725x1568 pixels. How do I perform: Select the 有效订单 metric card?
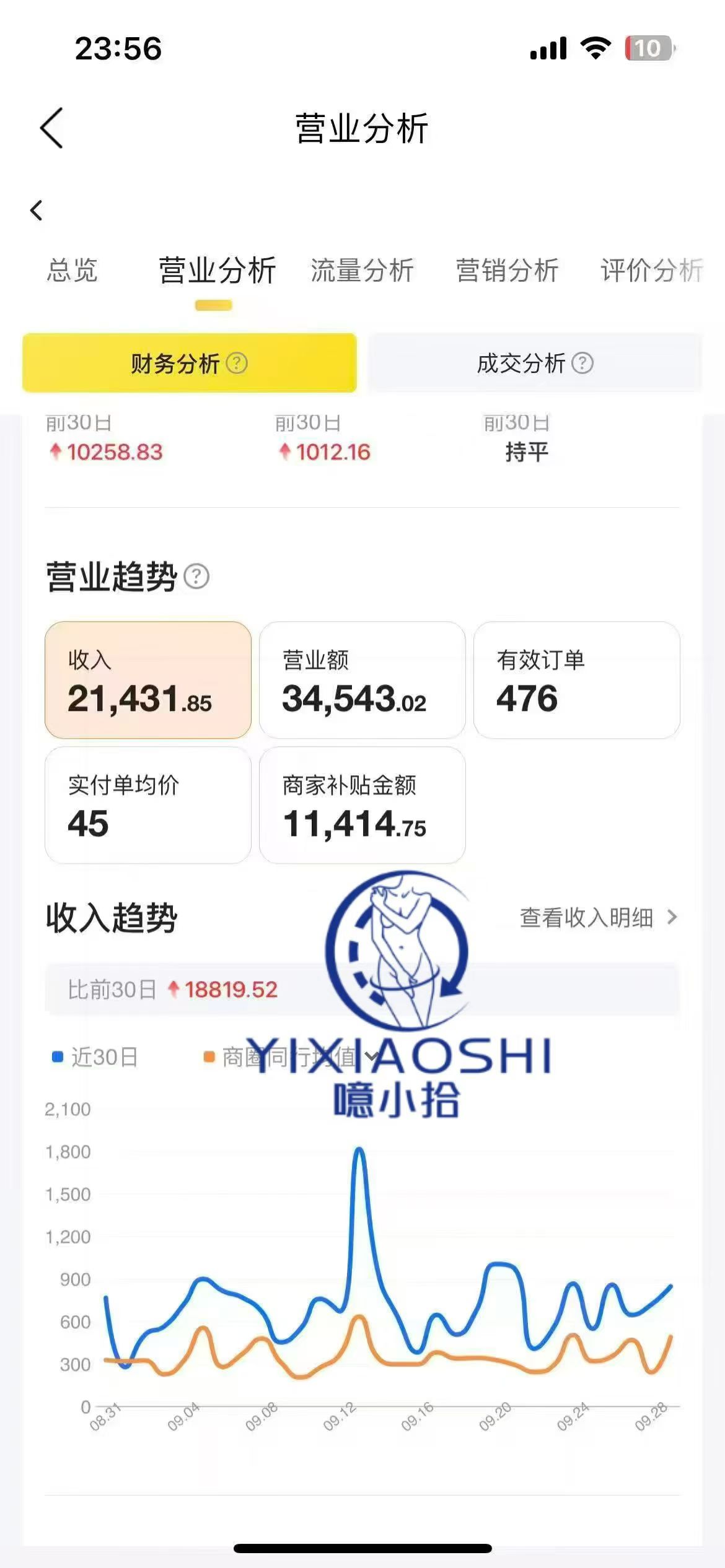click(x=576, y=680)
